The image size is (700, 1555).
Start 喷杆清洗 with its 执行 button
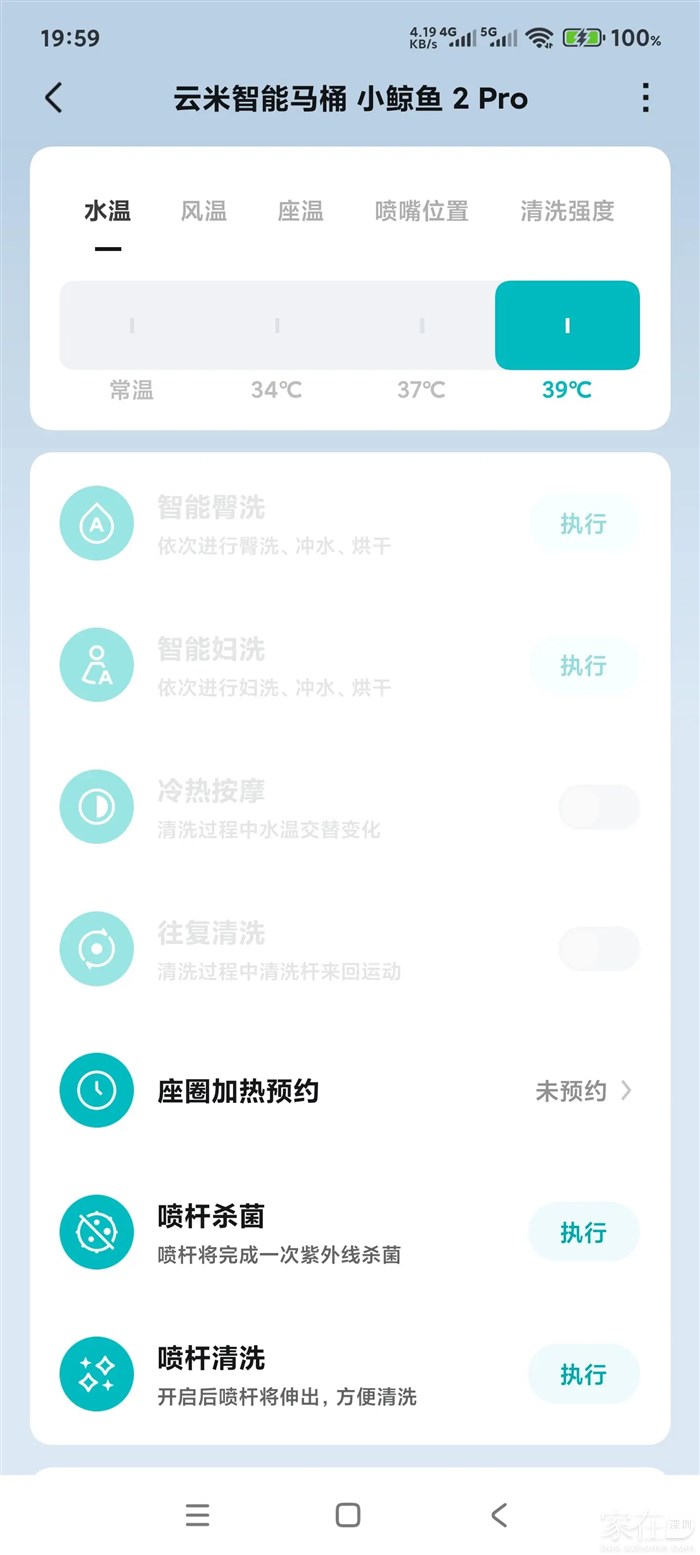pos(583,1374)
